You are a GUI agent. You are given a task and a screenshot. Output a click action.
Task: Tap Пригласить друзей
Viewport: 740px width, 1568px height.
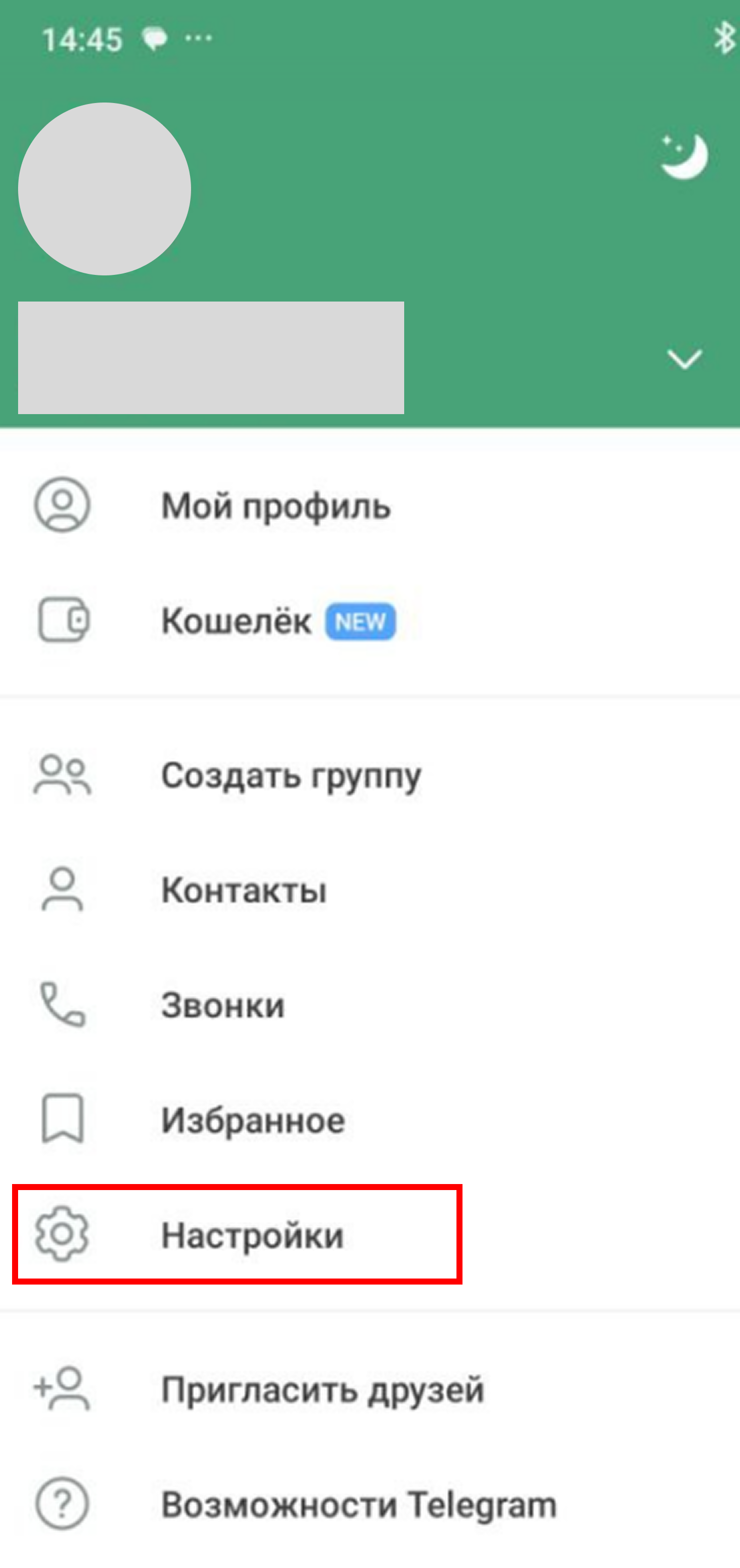(322, 1389)
